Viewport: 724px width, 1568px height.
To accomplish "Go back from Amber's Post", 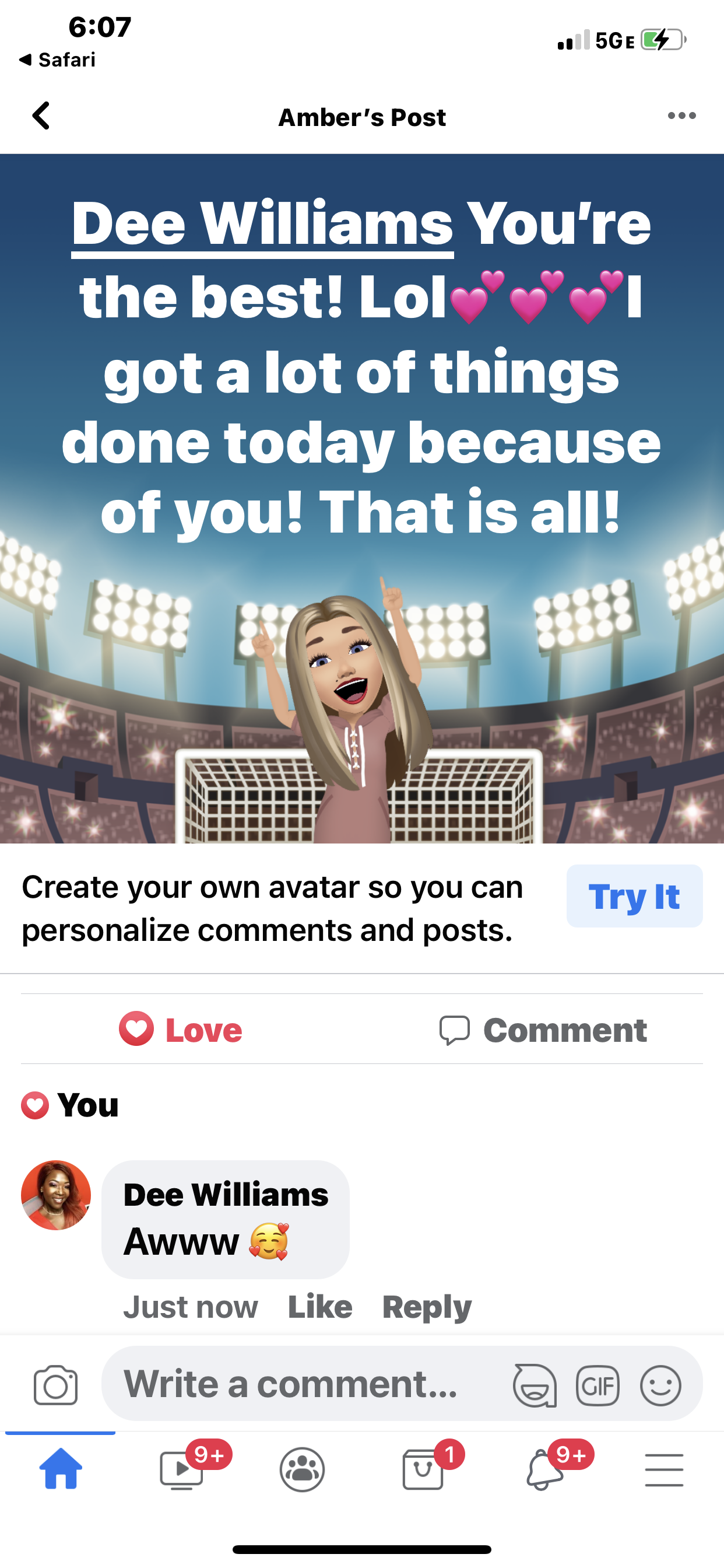I will (x=41, y=116).
